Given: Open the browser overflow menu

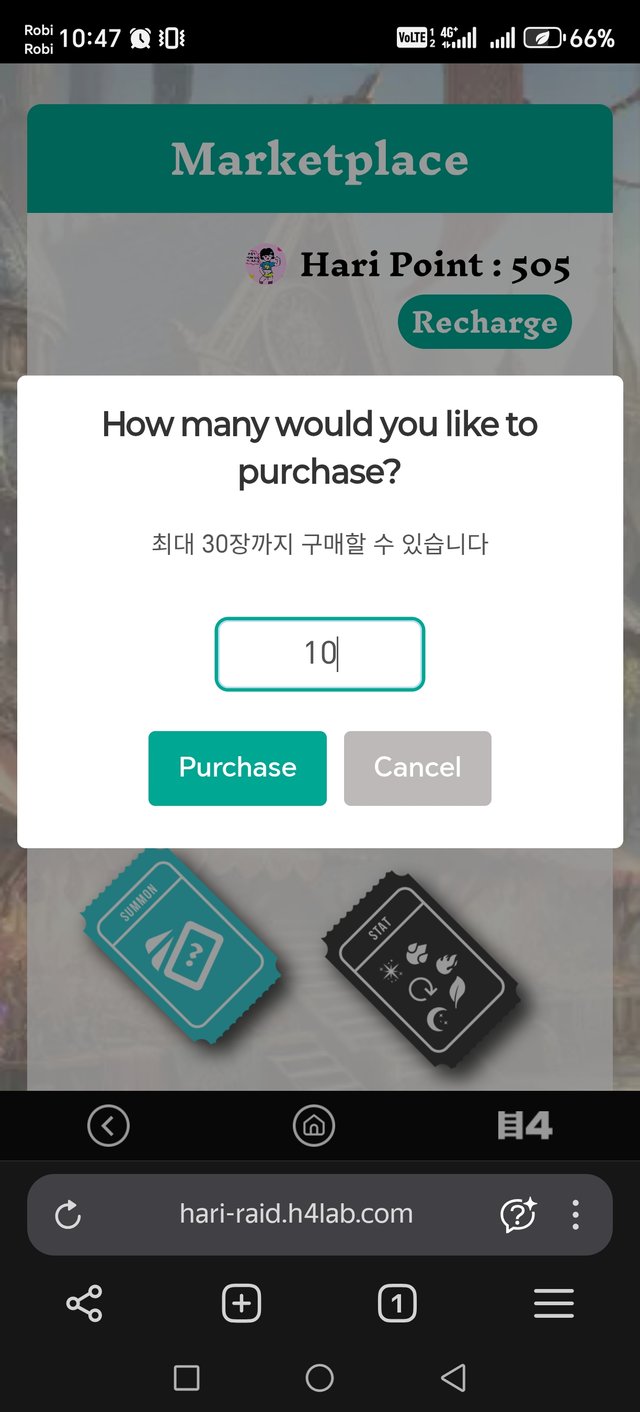Looking at the screenshot, I should 575,1214.
